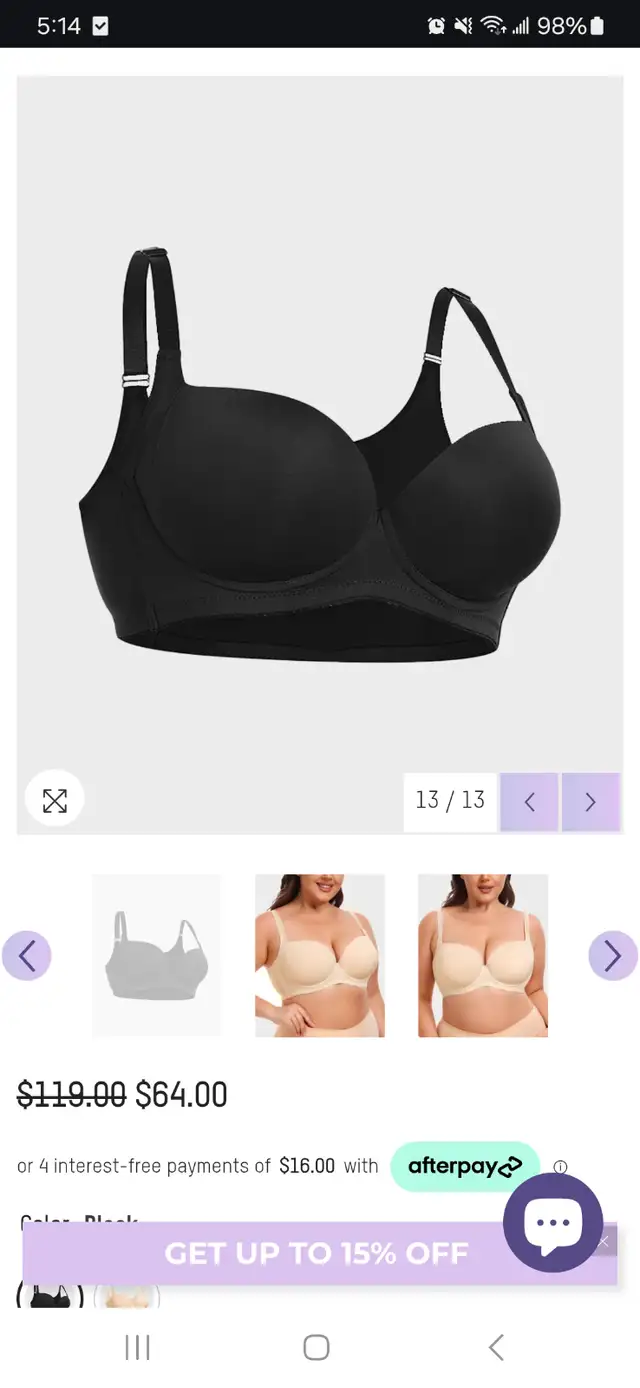Viewport: 640px width, 1388px height.
Task: Select the grey bra thumbnail
Action: pyautogui.click(x=157, y=955)
